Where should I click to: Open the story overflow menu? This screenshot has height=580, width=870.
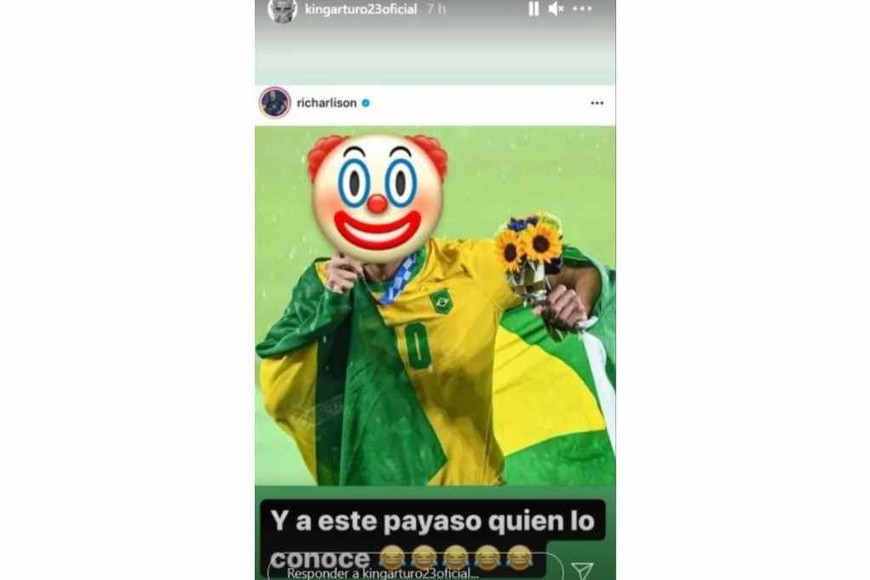(x=582, y=9)
